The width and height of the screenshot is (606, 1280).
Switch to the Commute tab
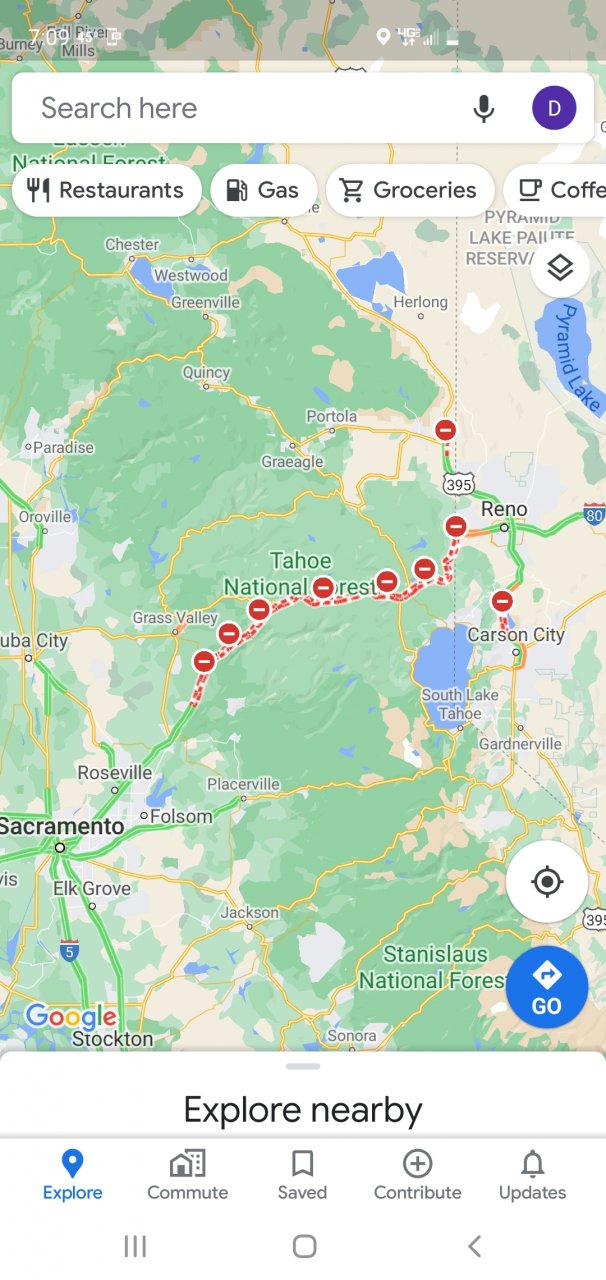pos(187,1174)
